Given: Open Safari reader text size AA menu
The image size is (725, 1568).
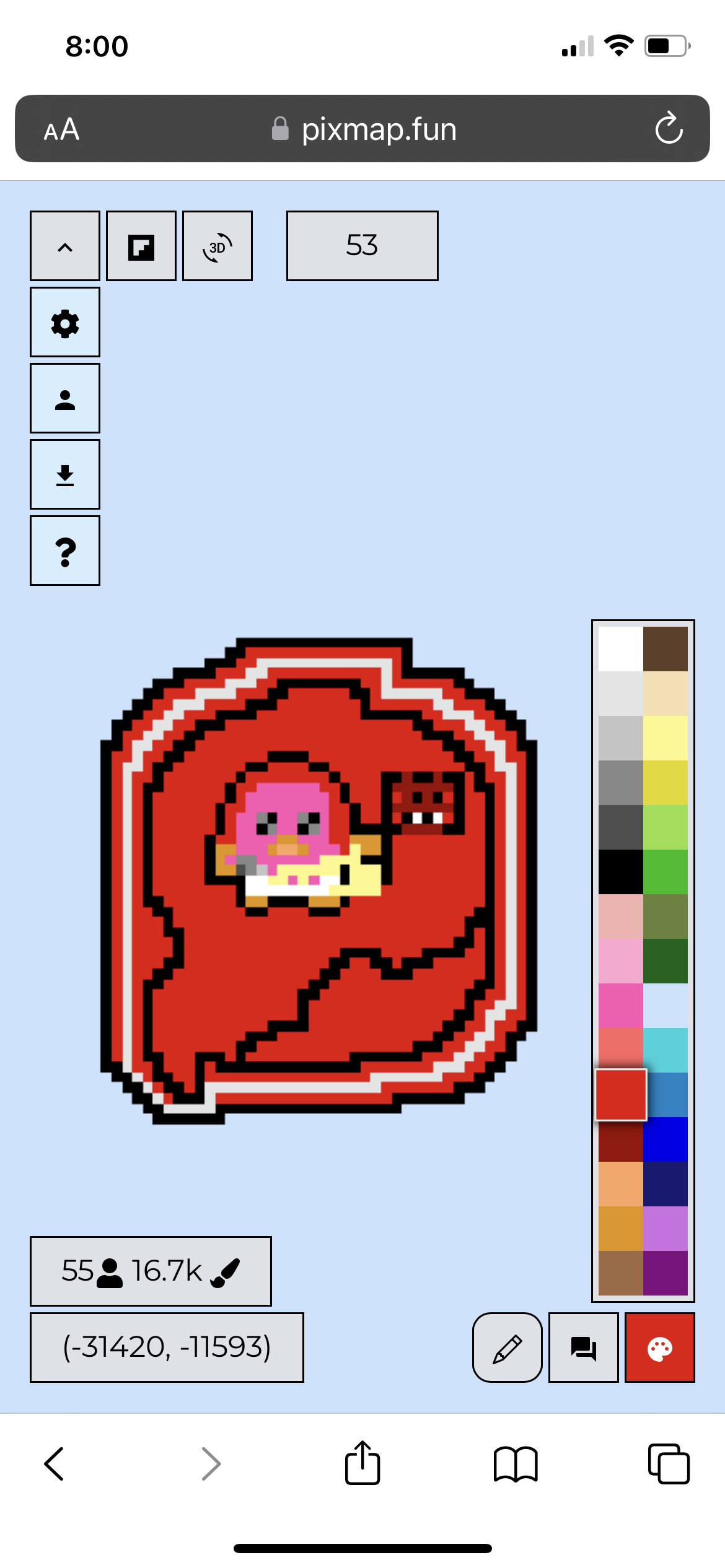Looking at the screenshot, I should click(x=62, y=129).
